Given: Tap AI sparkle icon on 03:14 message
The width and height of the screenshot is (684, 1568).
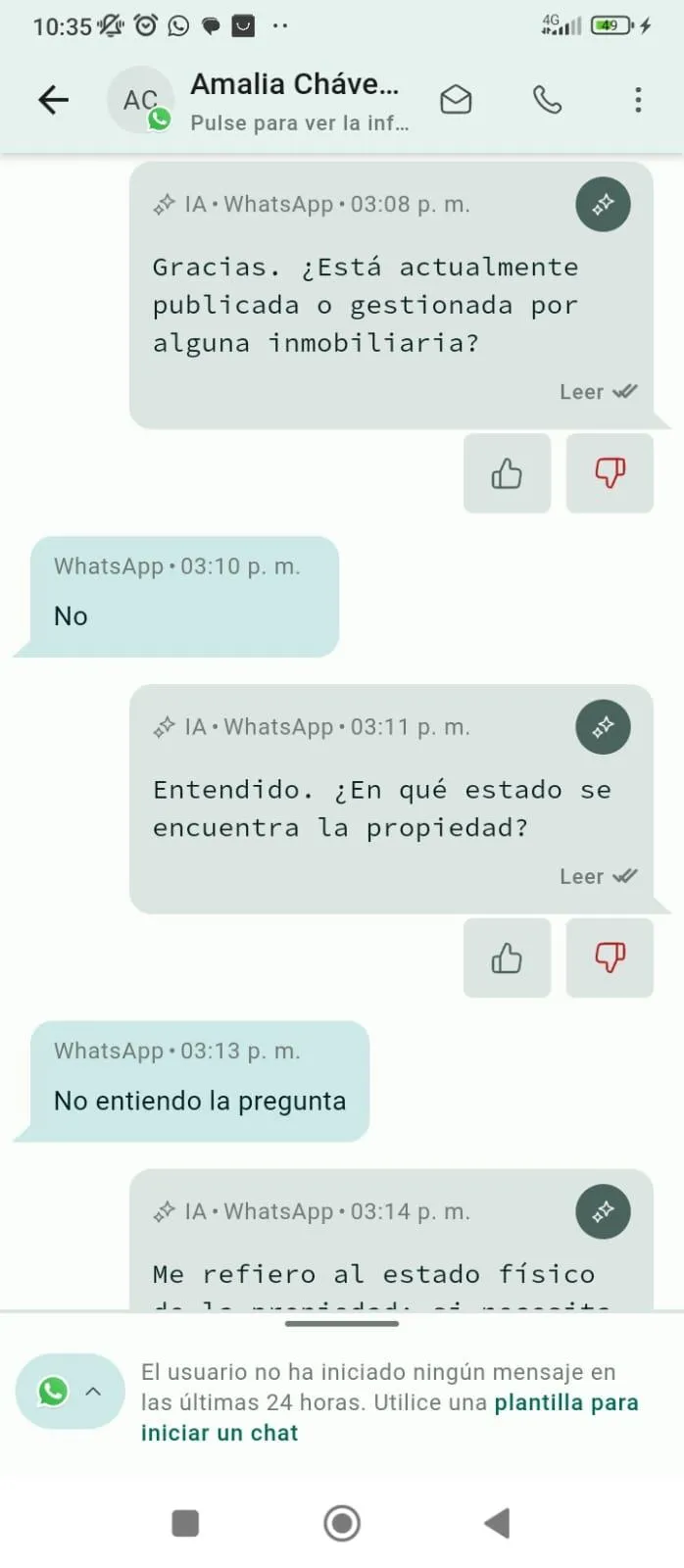Looking at the screenshot, I should pyautogui.click(x=603, y=1211).
